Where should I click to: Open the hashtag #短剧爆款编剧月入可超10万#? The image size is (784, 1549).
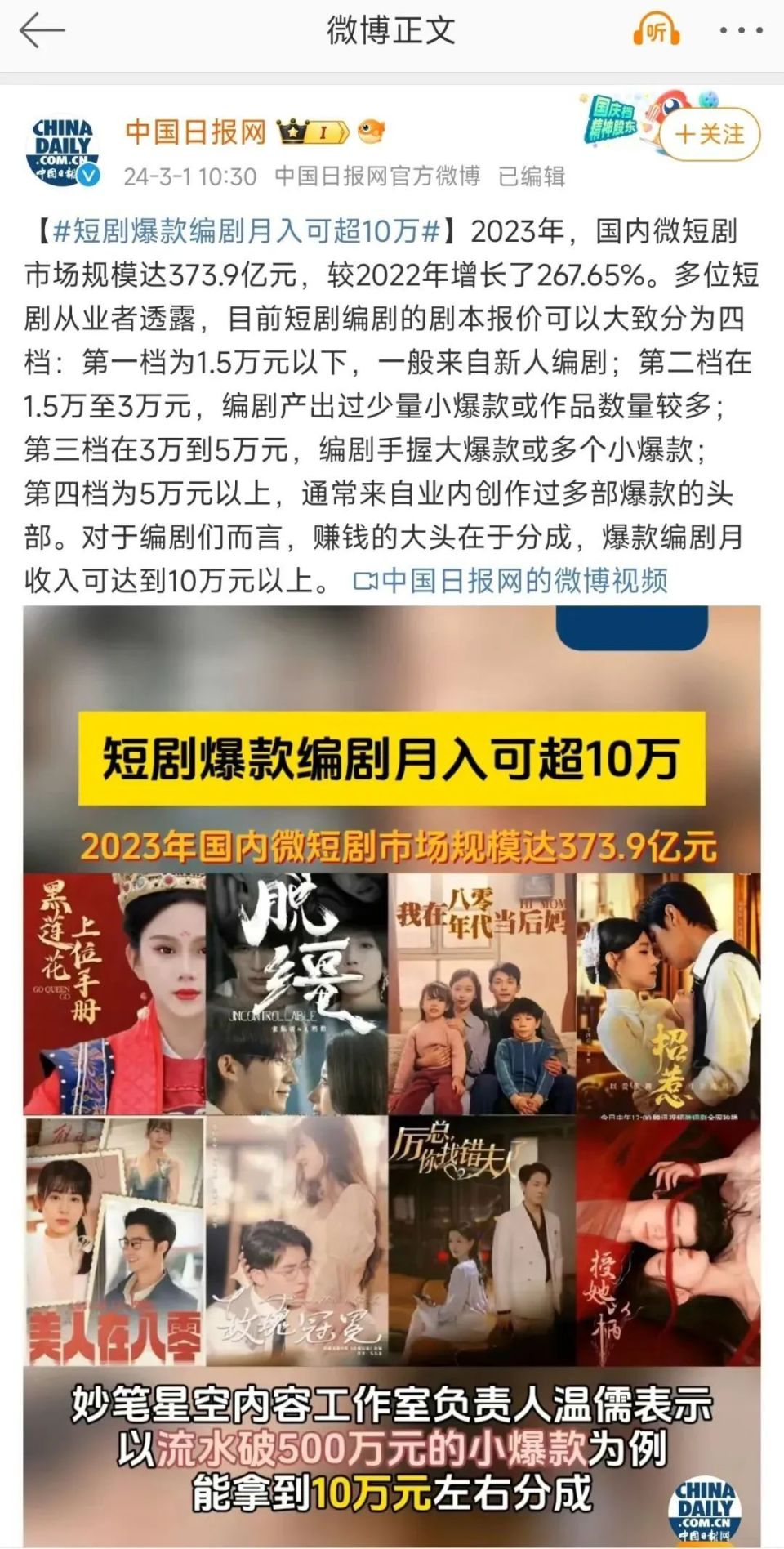[x=247, y=231]
